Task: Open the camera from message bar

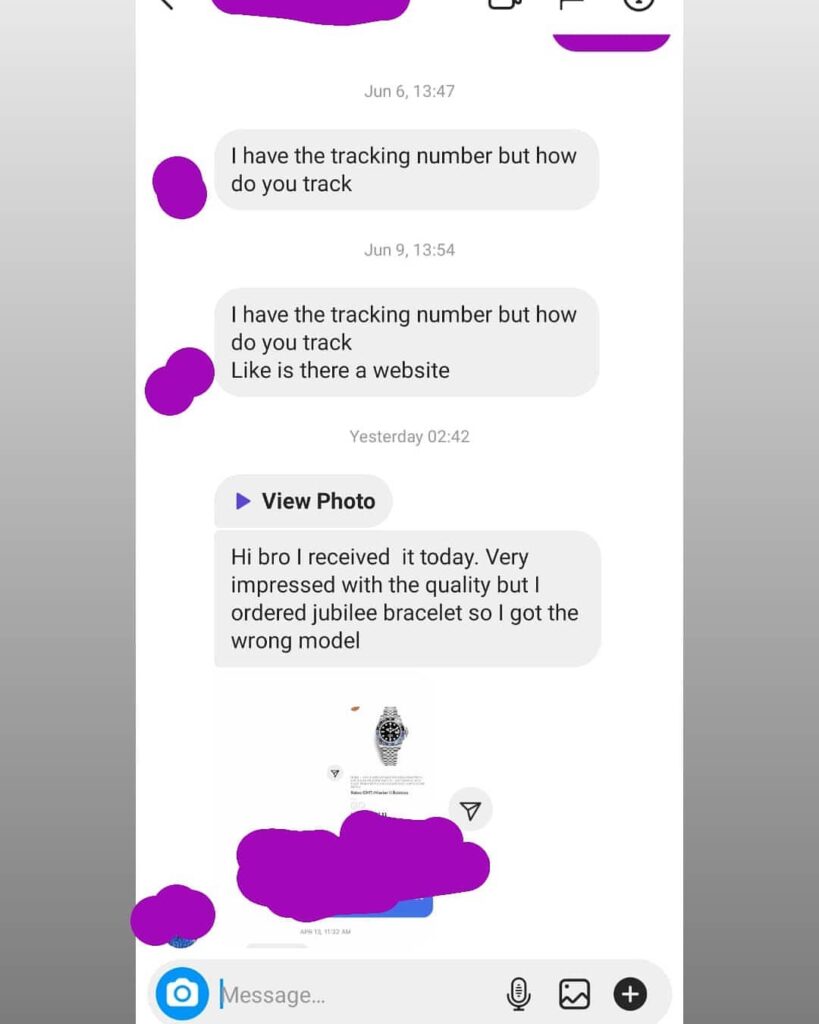Action: [x=182, y=994]
